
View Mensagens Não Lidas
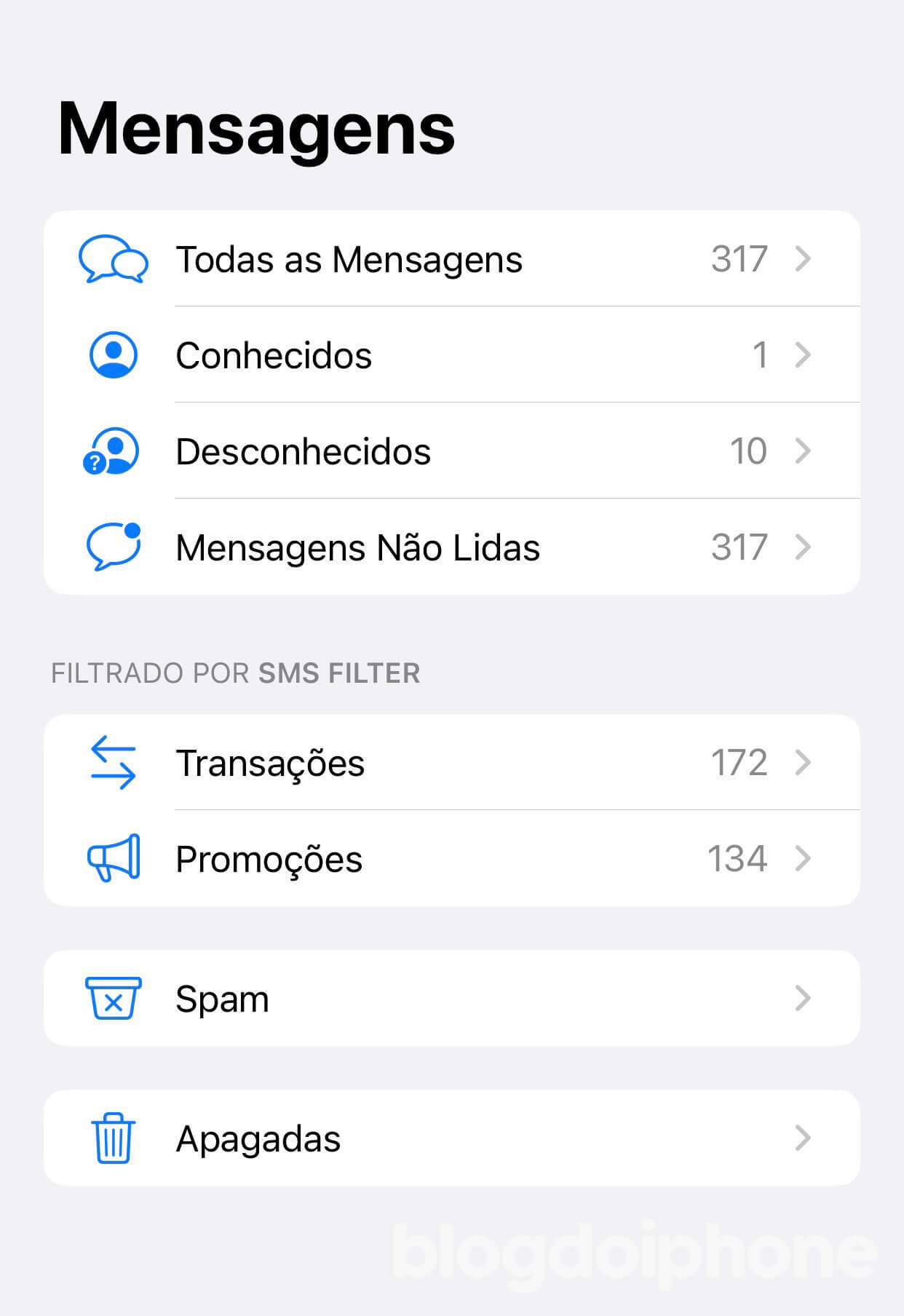(451, 547)
